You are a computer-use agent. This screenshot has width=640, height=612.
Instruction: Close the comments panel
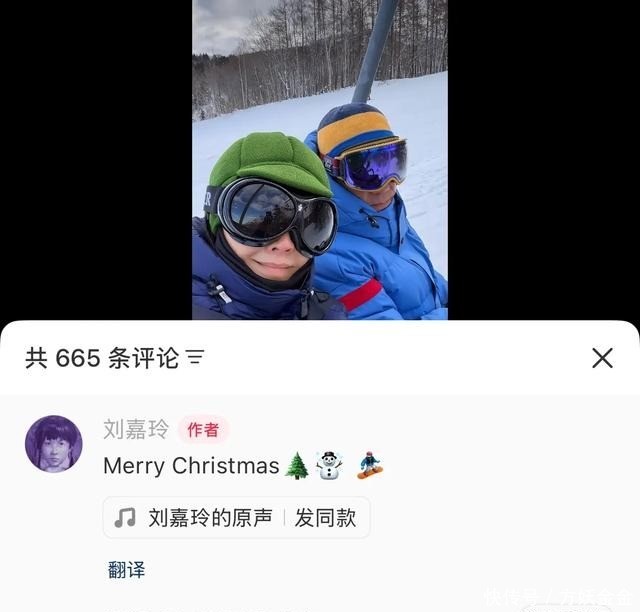pos(602,358)
